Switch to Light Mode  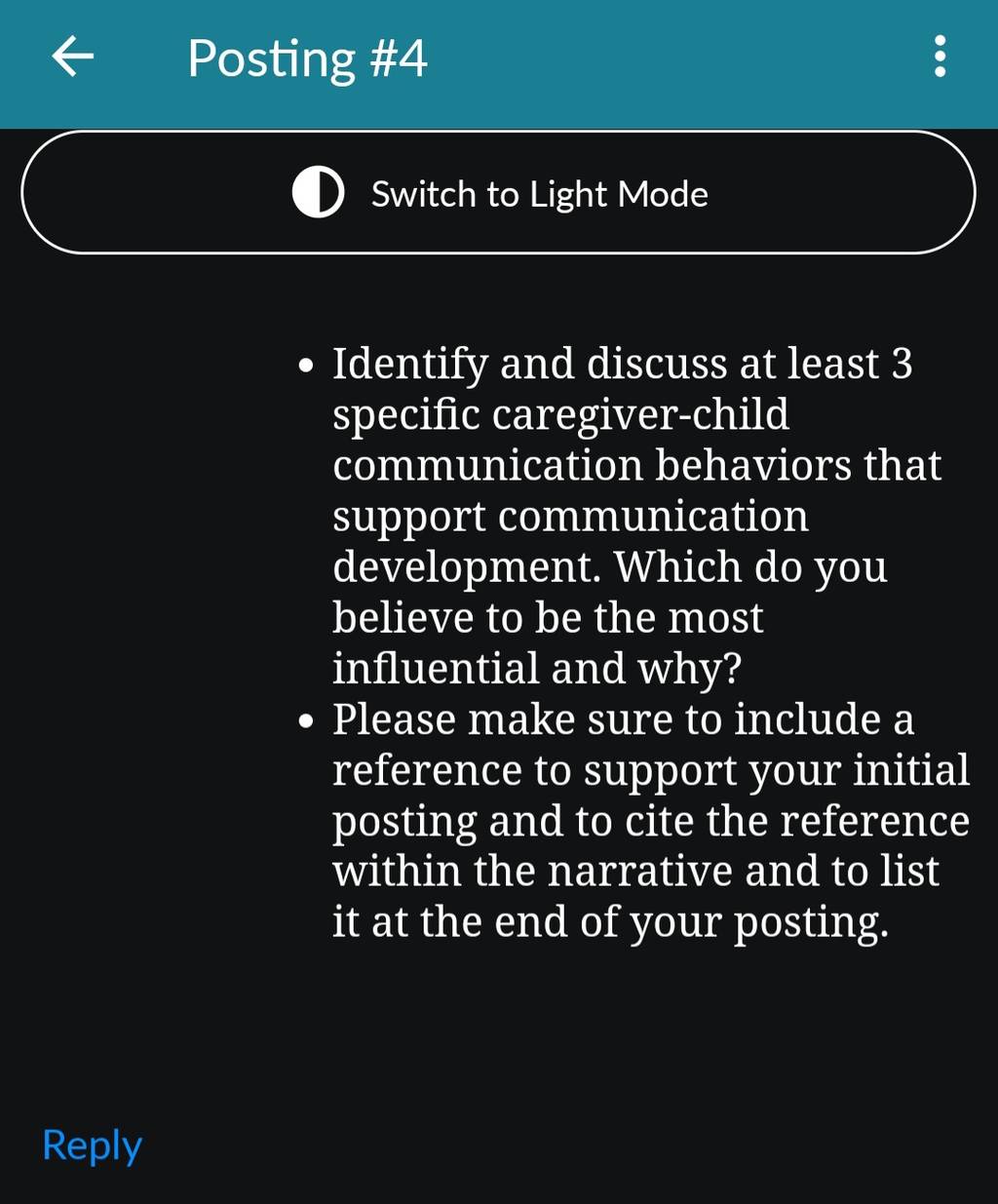(x=498, y=193)
